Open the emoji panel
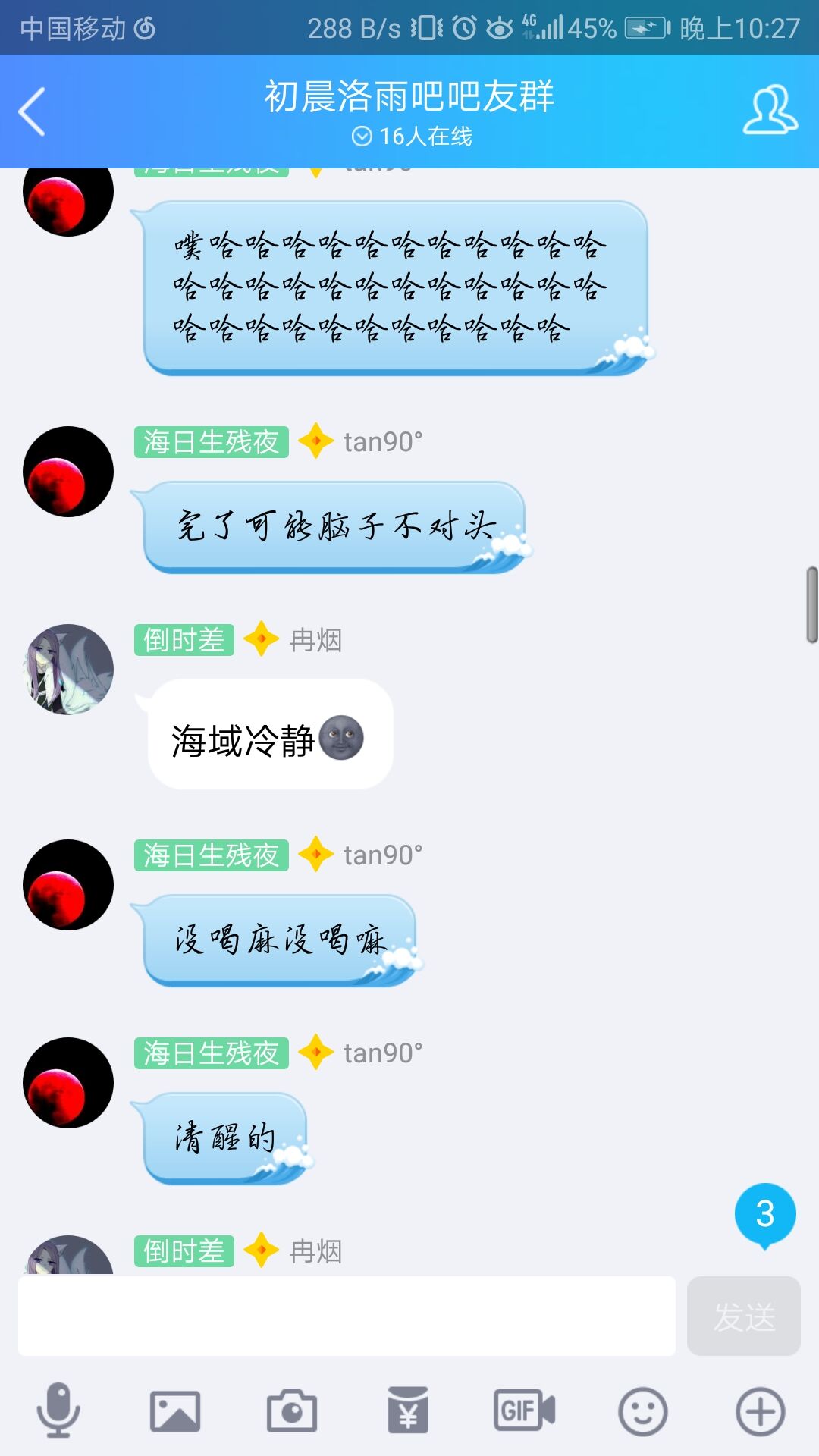The width and height of the screenshot is (819, 1456). click(x=642, y=1411)
